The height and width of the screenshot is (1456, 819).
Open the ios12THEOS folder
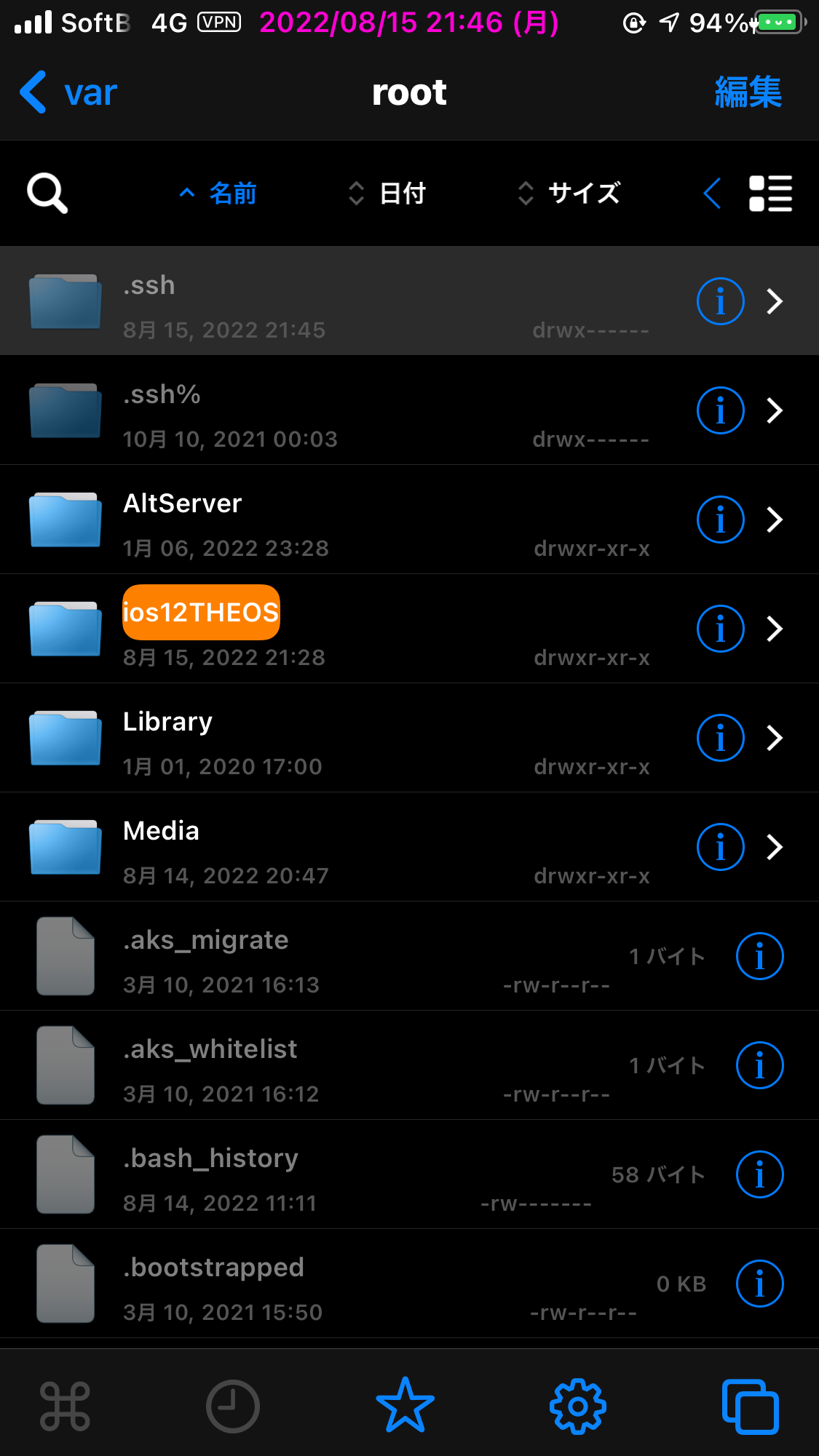(x=409, y=629)
